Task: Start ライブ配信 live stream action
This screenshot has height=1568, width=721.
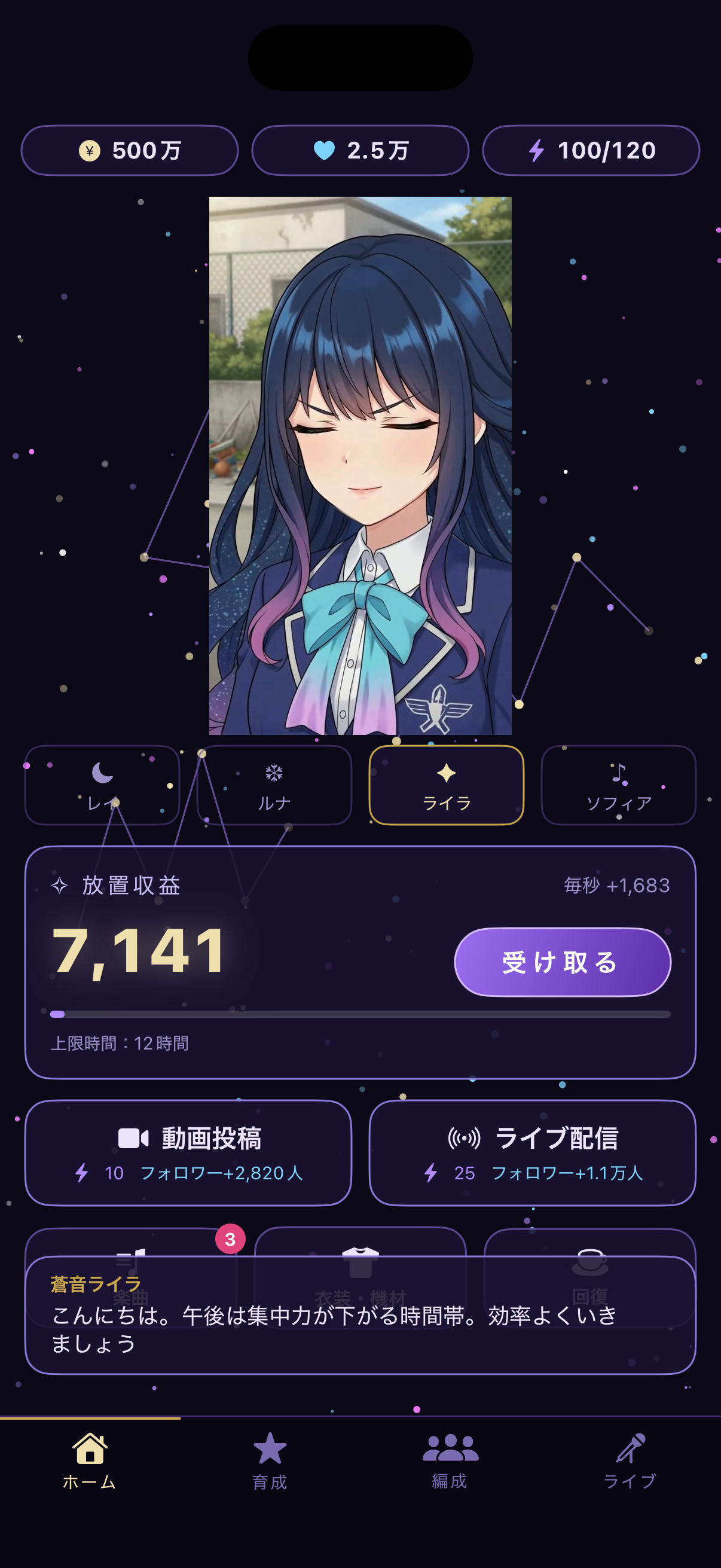Action: coord(533,1152)
